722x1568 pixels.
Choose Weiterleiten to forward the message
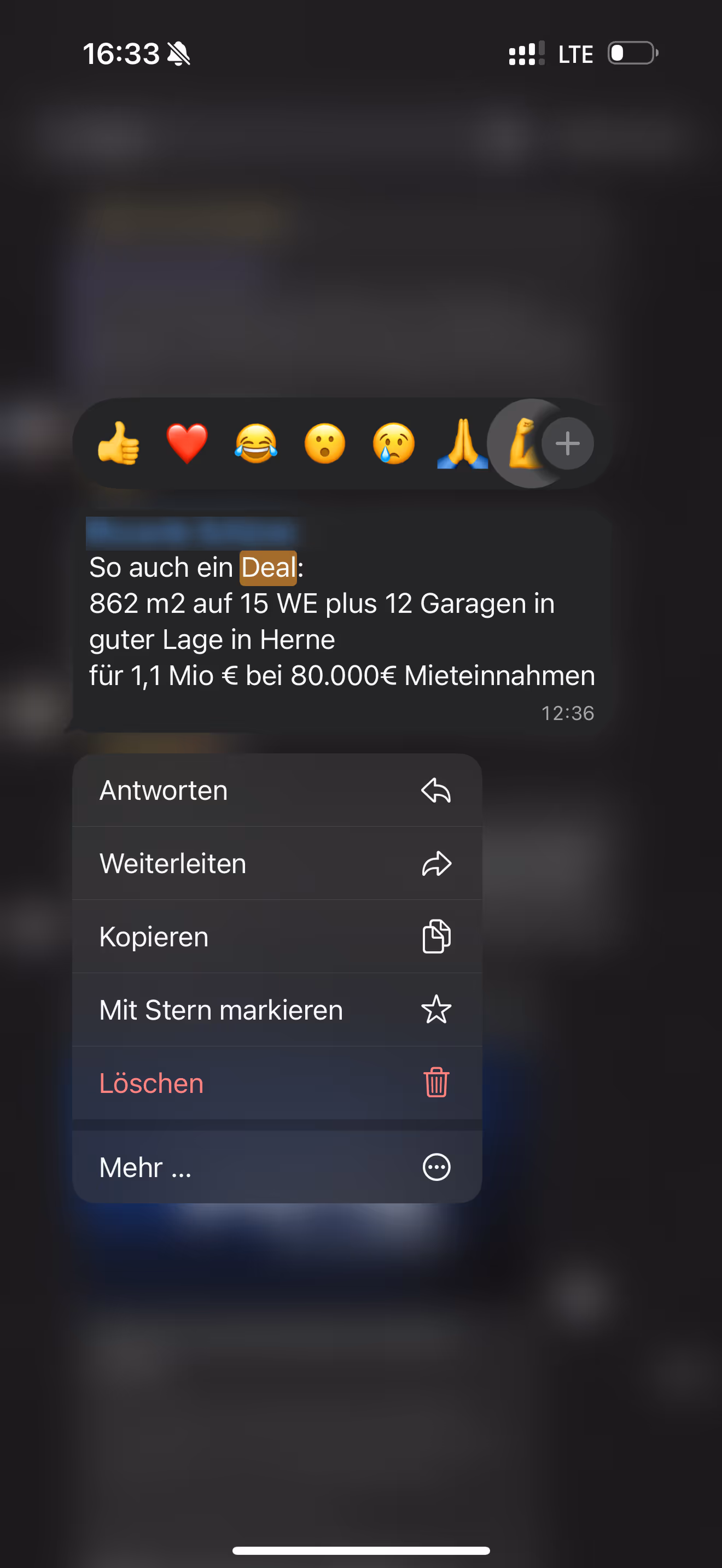point(277,863)
